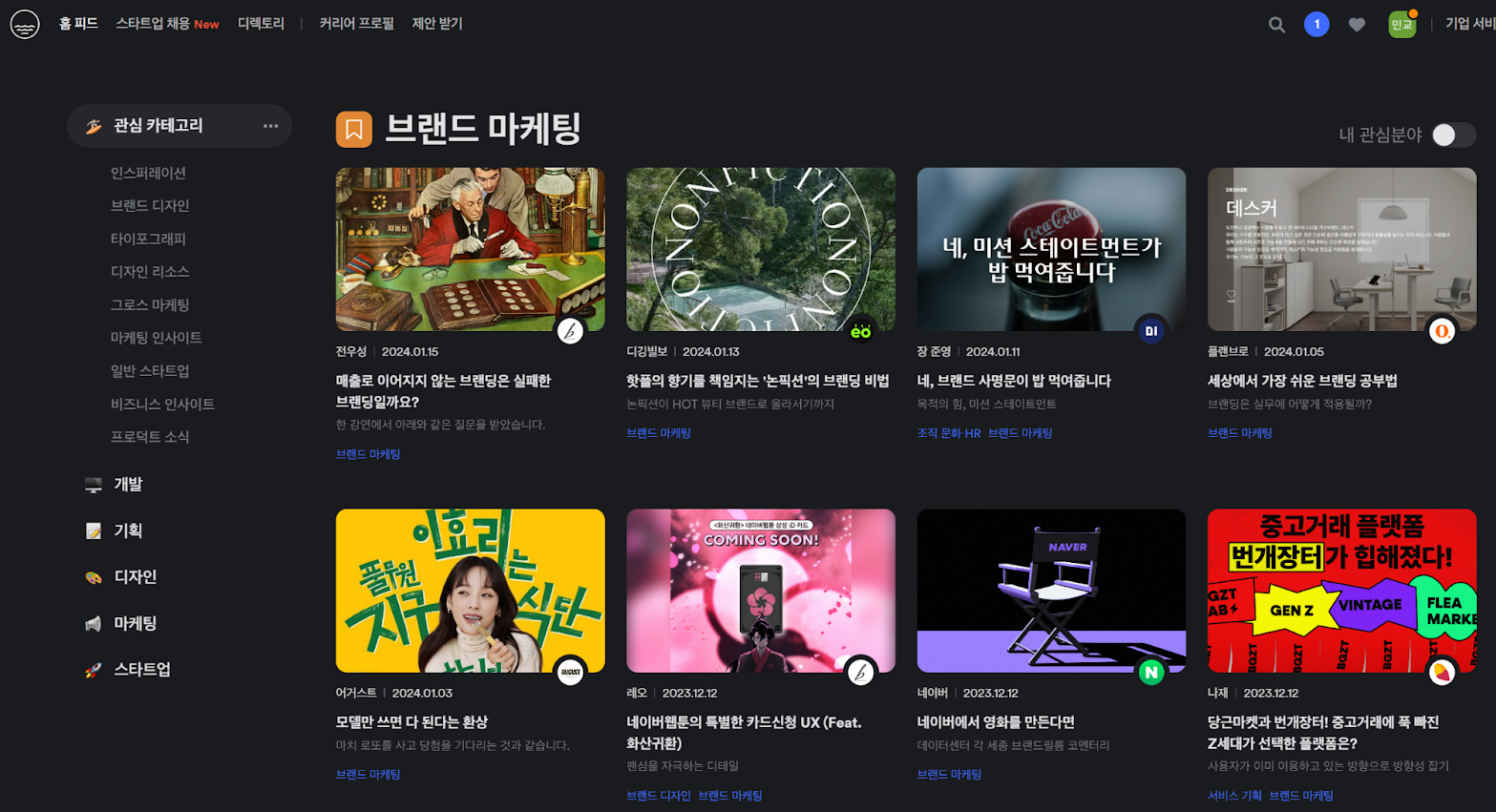The image size is (1496, 812).
Task: Open the 민교 profile avatar
Action: 1401,25
